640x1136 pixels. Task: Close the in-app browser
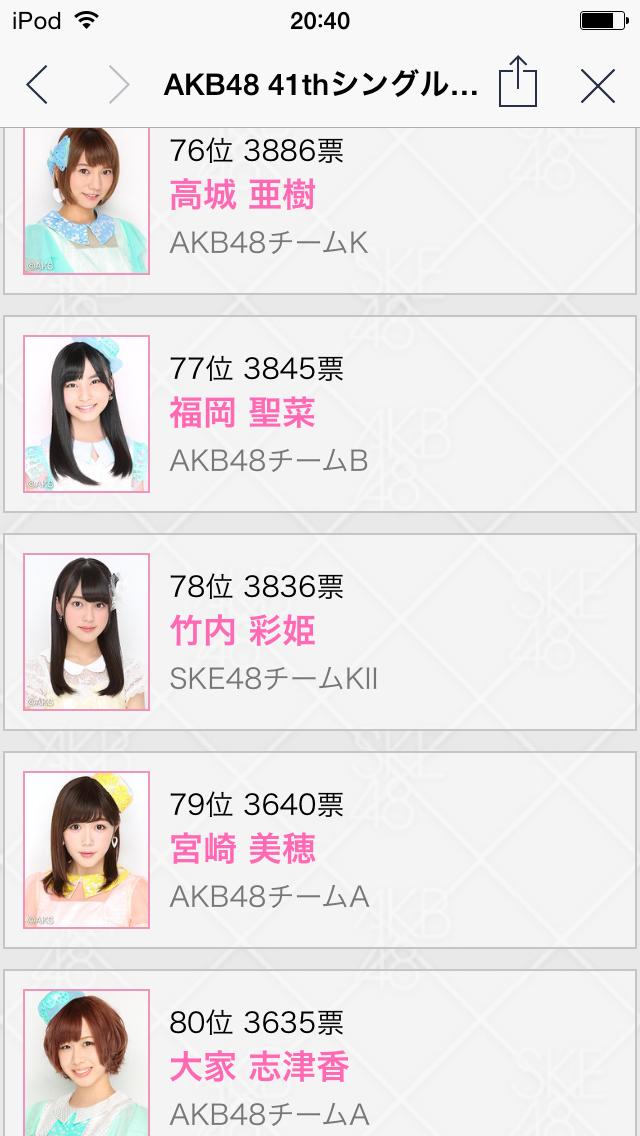(x=597, y=86)
